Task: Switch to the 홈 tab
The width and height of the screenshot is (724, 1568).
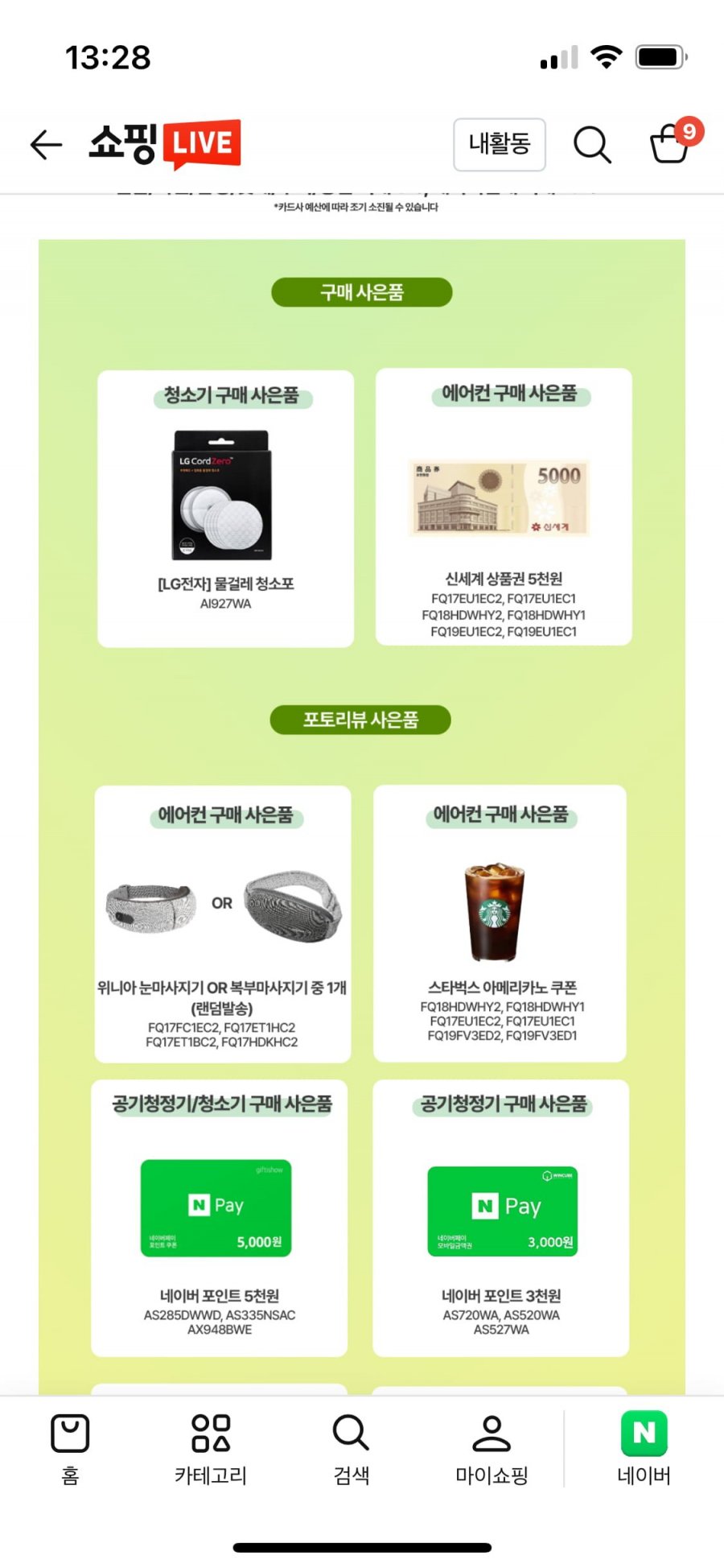Action: point(70,1449)
